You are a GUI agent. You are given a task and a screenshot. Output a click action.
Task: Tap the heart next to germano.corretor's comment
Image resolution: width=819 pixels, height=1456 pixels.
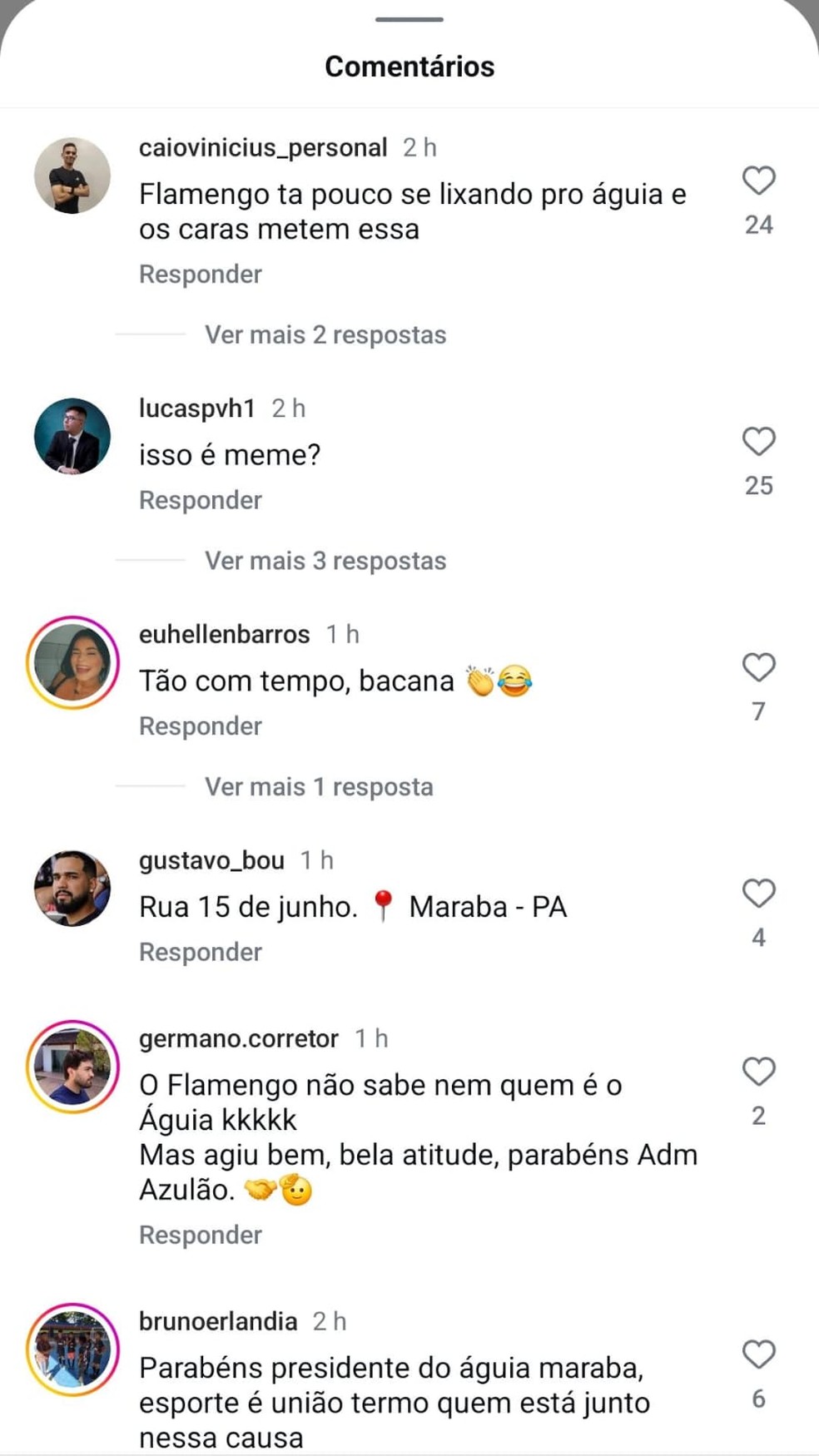(758, 1072)
